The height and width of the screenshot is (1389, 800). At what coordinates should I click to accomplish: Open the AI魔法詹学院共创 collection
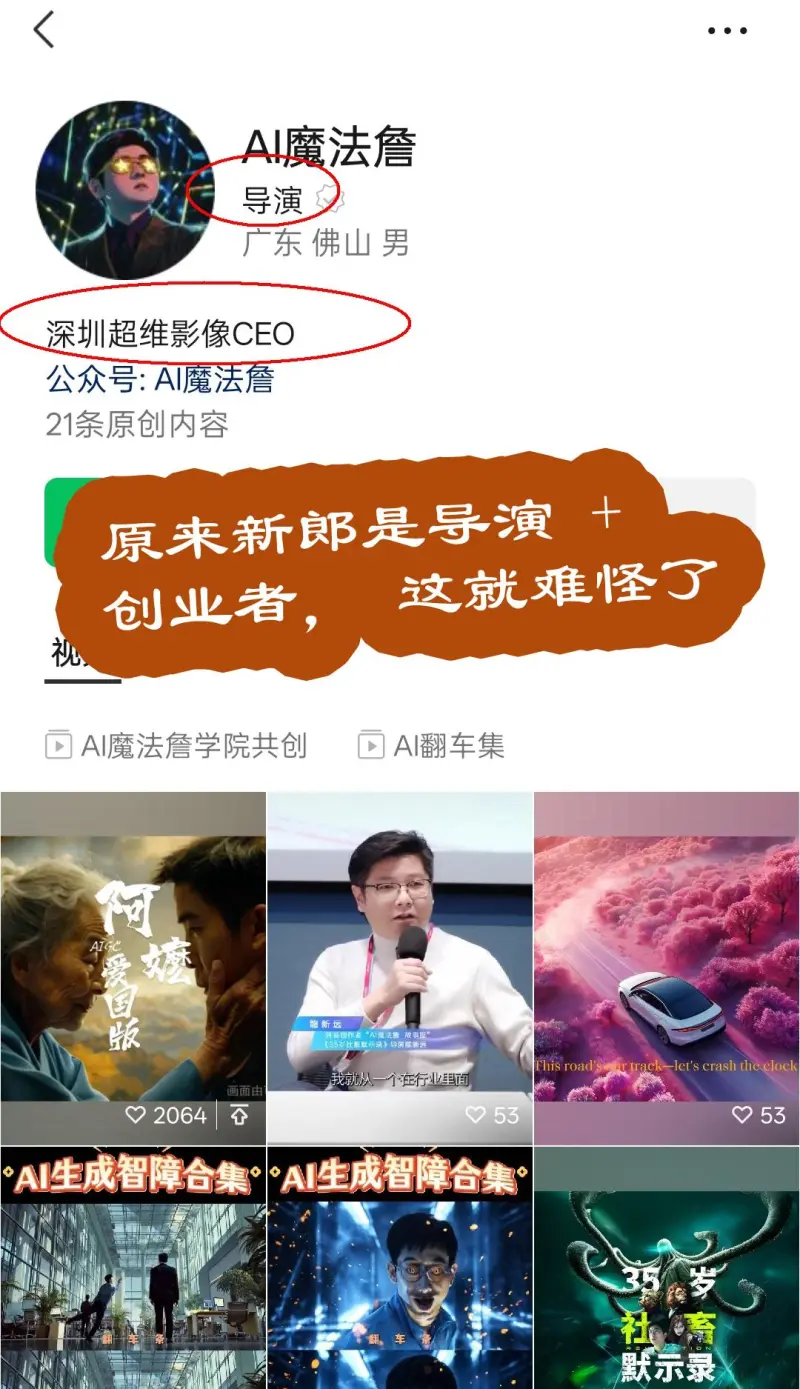coord(177,745)
